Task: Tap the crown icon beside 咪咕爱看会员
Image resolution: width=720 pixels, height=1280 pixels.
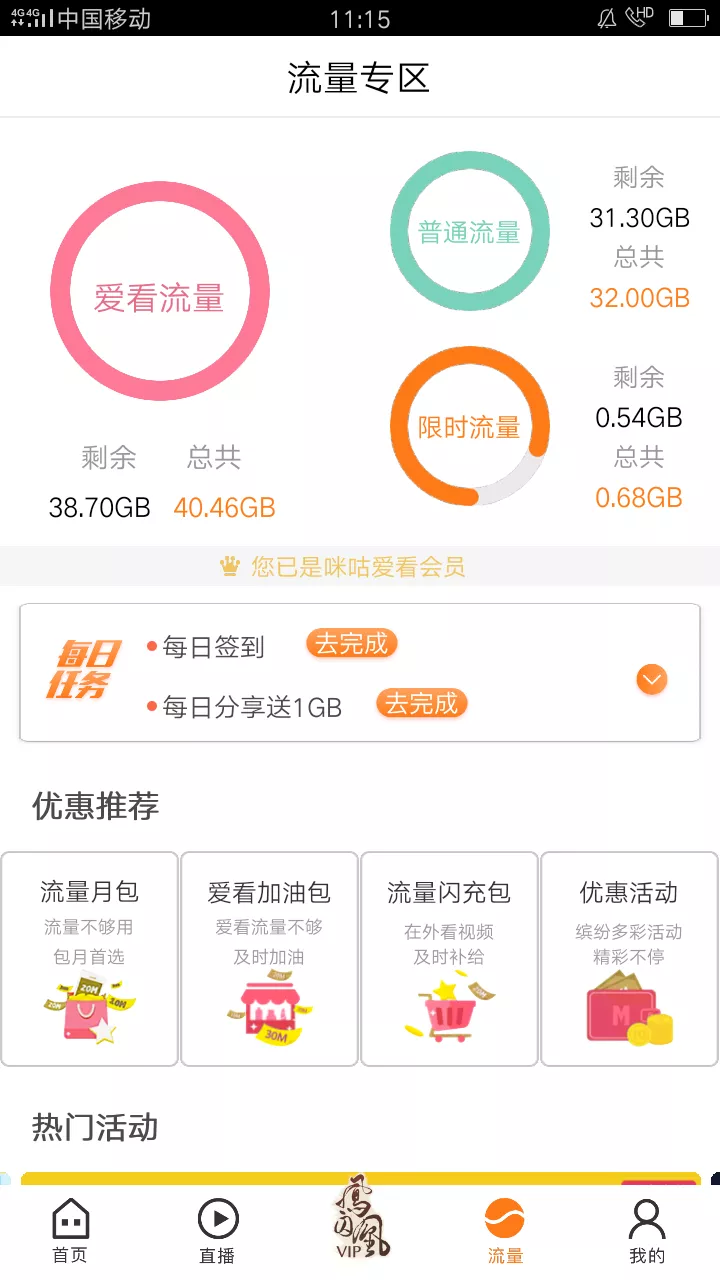Action: 231,566
